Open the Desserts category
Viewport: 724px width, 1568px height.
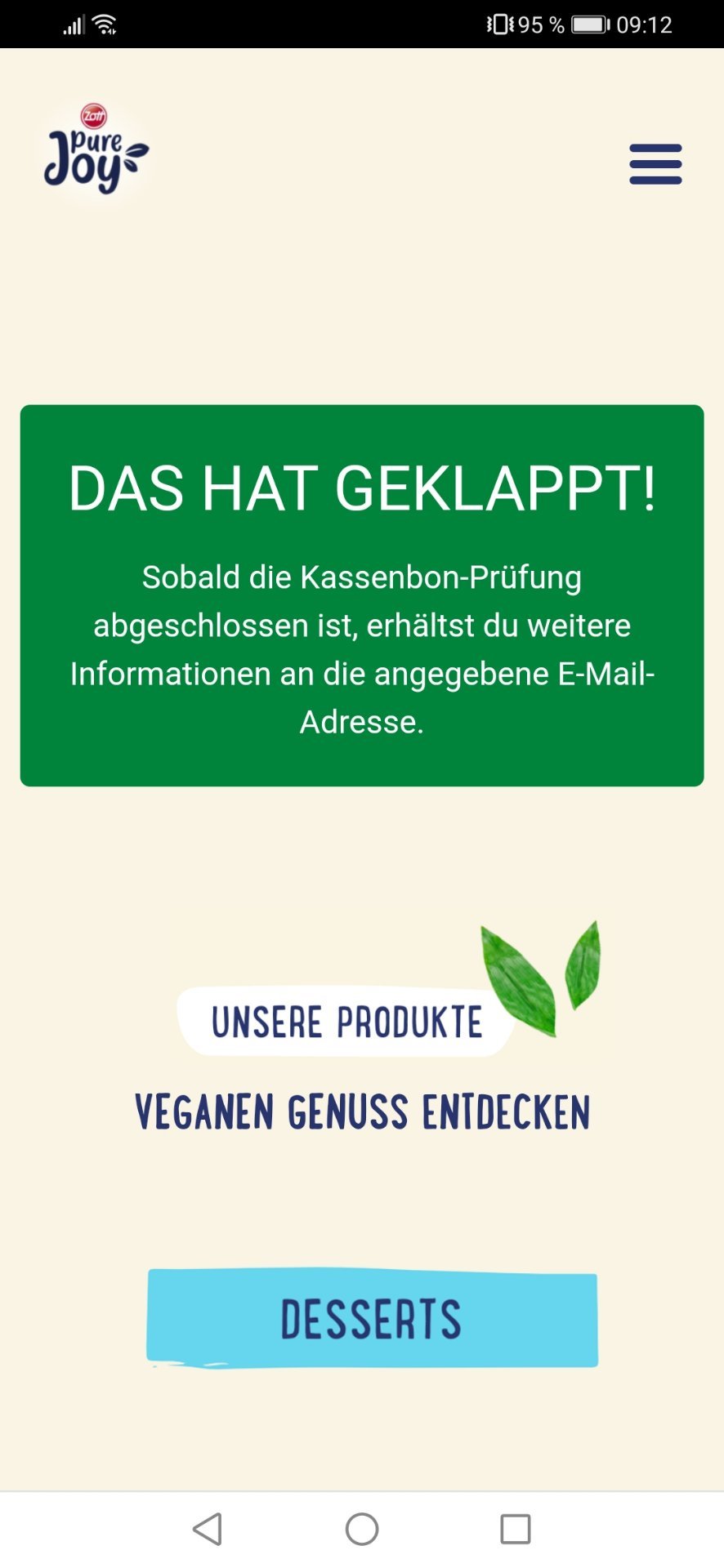tap(372, 1318)
